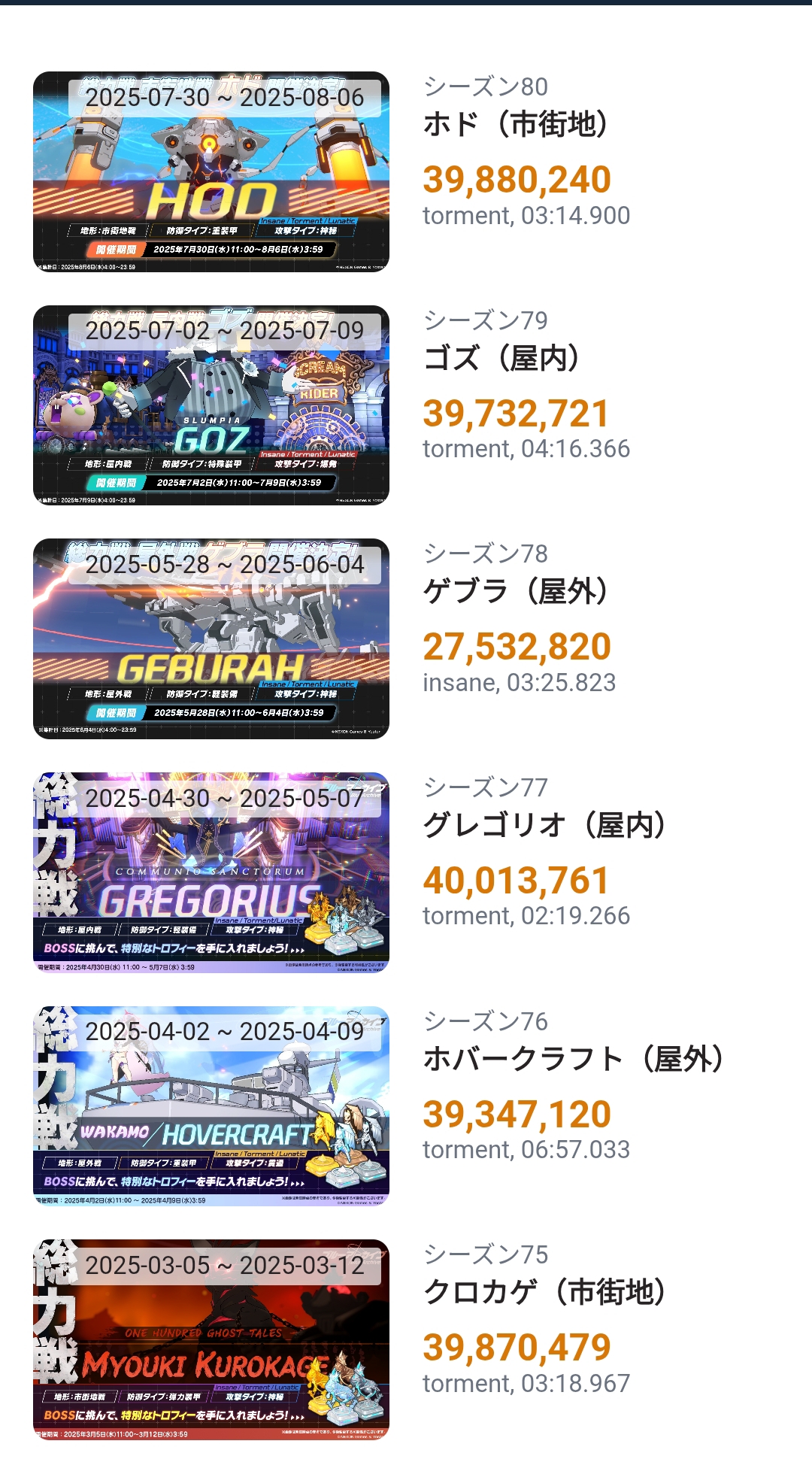Viewport: 812px width, 1465px height.
Task: Open Season 76 Hovercraft raid entry
Action: tap(211, 1106)
